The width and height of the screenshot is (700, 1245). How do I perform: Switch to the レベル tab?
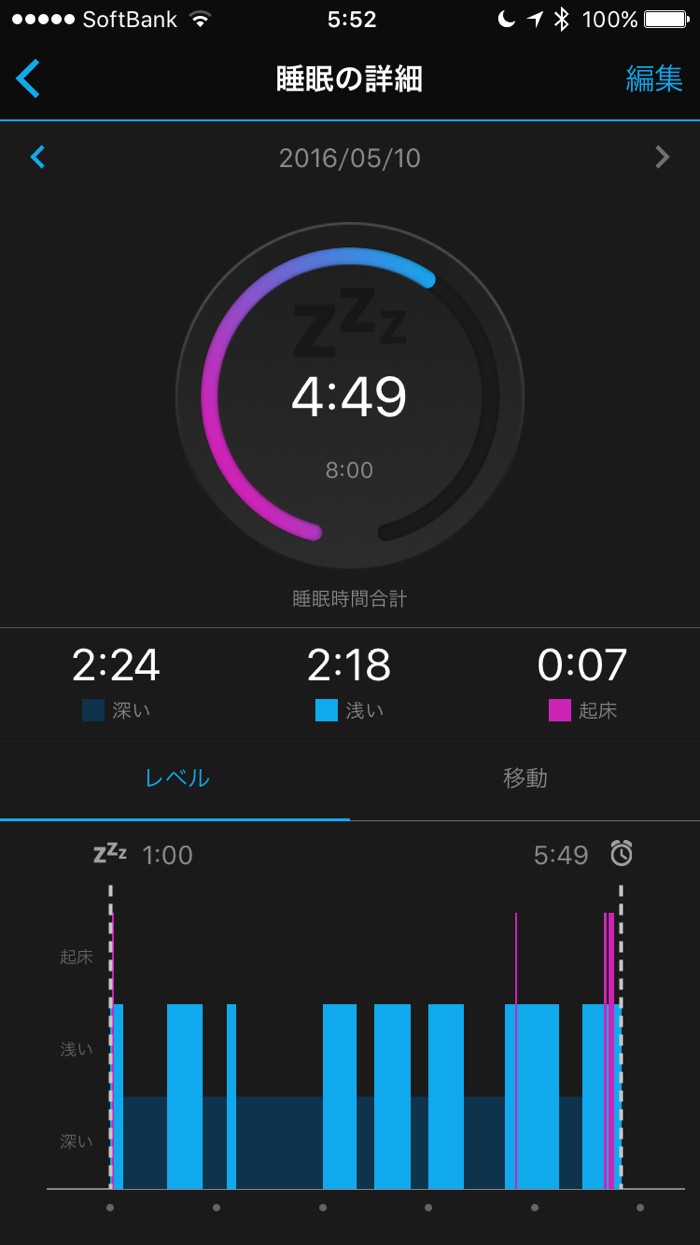176,778
